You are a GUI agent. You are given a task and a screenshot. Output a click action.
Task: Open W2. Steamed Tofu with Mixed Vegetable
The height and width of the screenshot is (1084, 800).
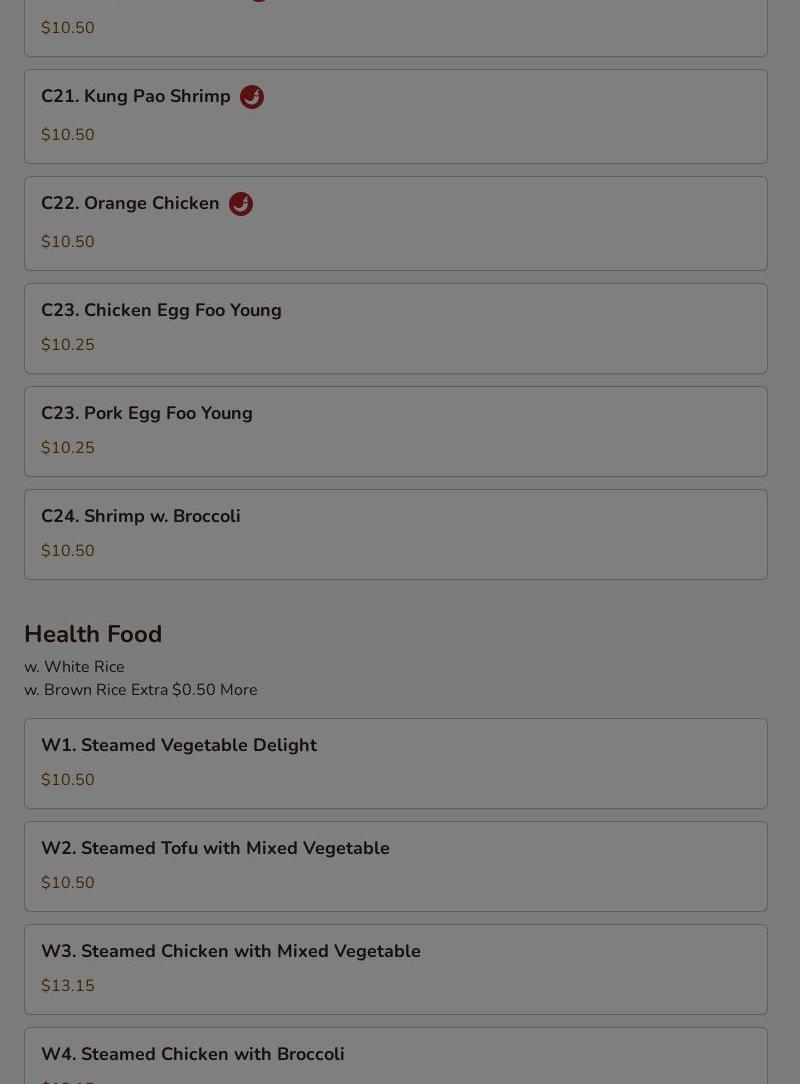point(395,866)
